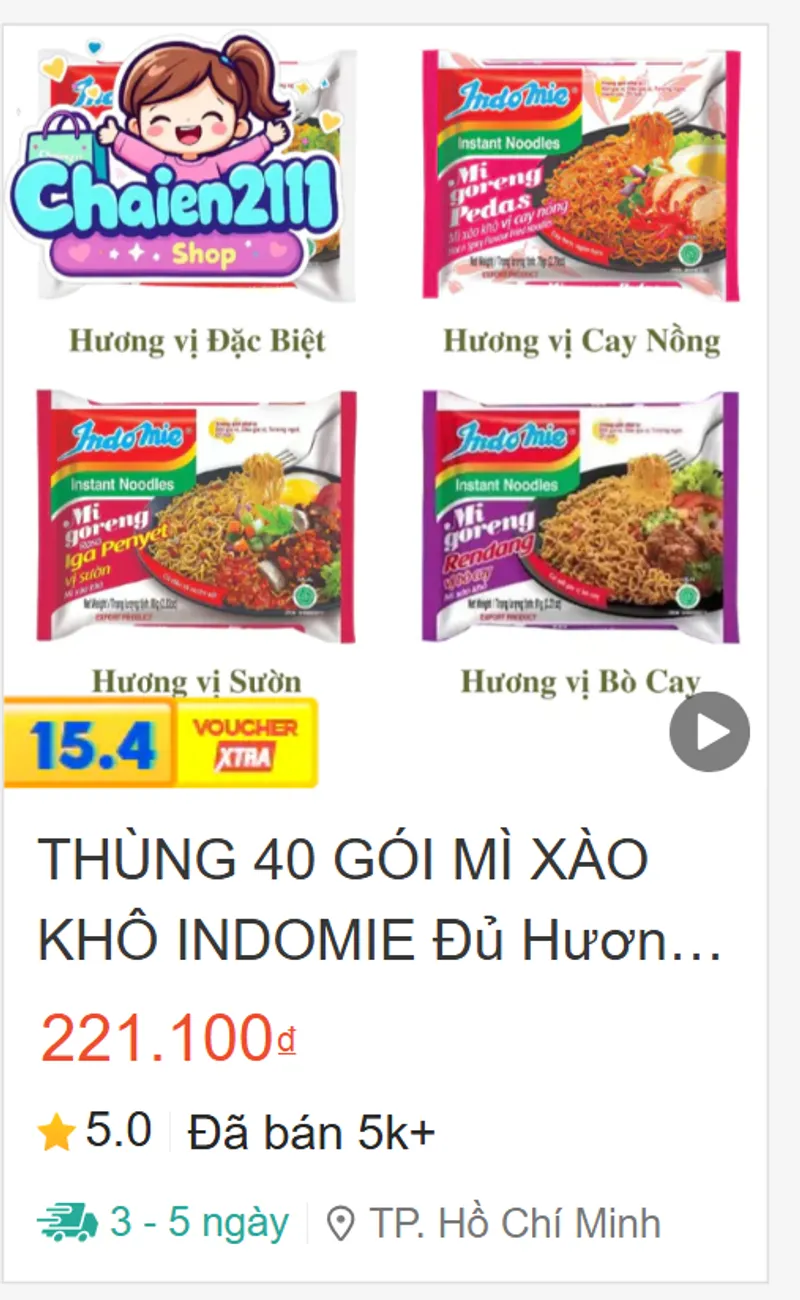Play the product video
The width and height of the screenshot is (800, 1300).
tap(708, 731)
